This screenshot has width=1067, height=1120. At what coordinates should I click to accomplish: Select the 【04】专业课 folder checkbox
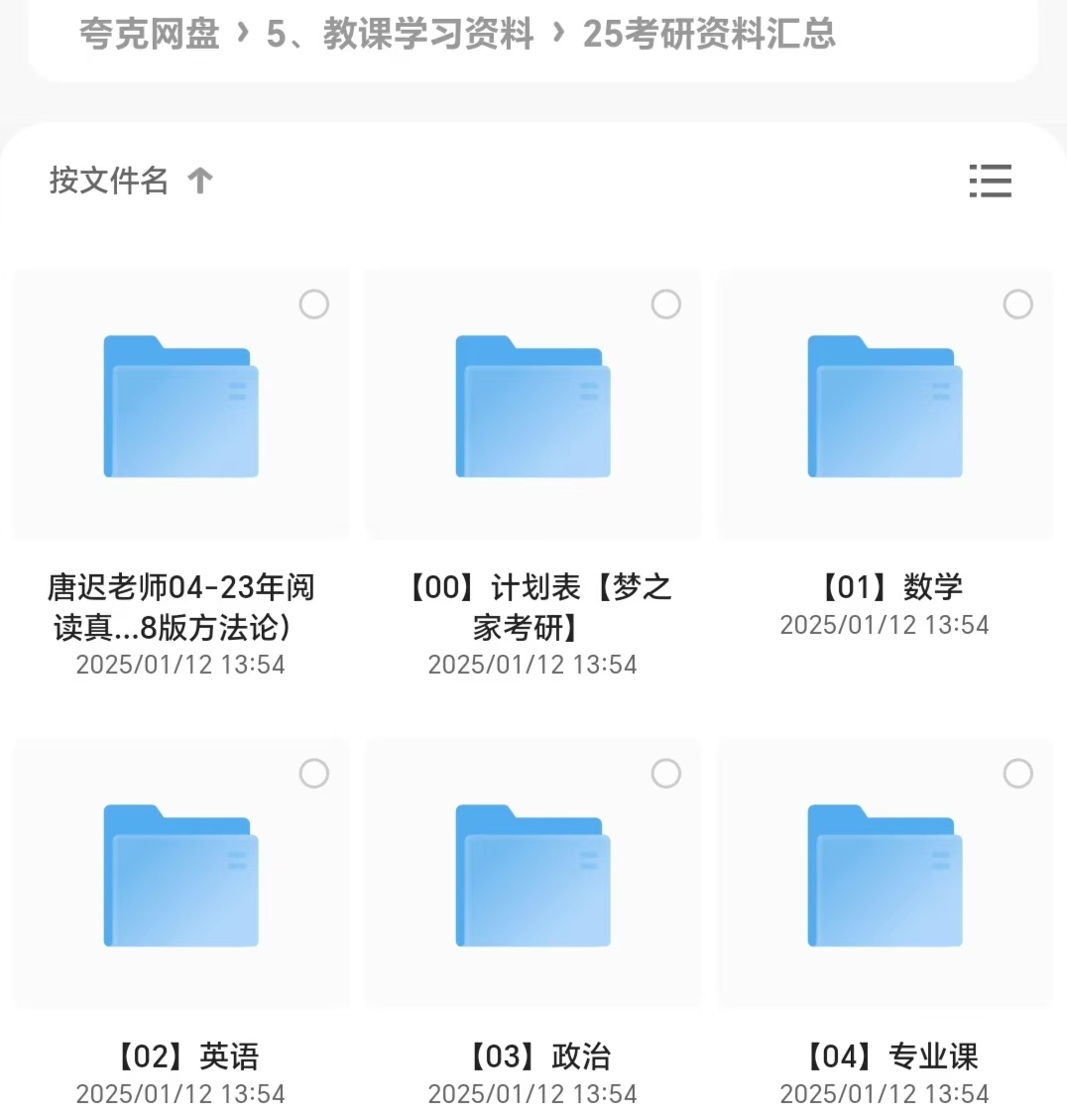(x=1018, y=774)
